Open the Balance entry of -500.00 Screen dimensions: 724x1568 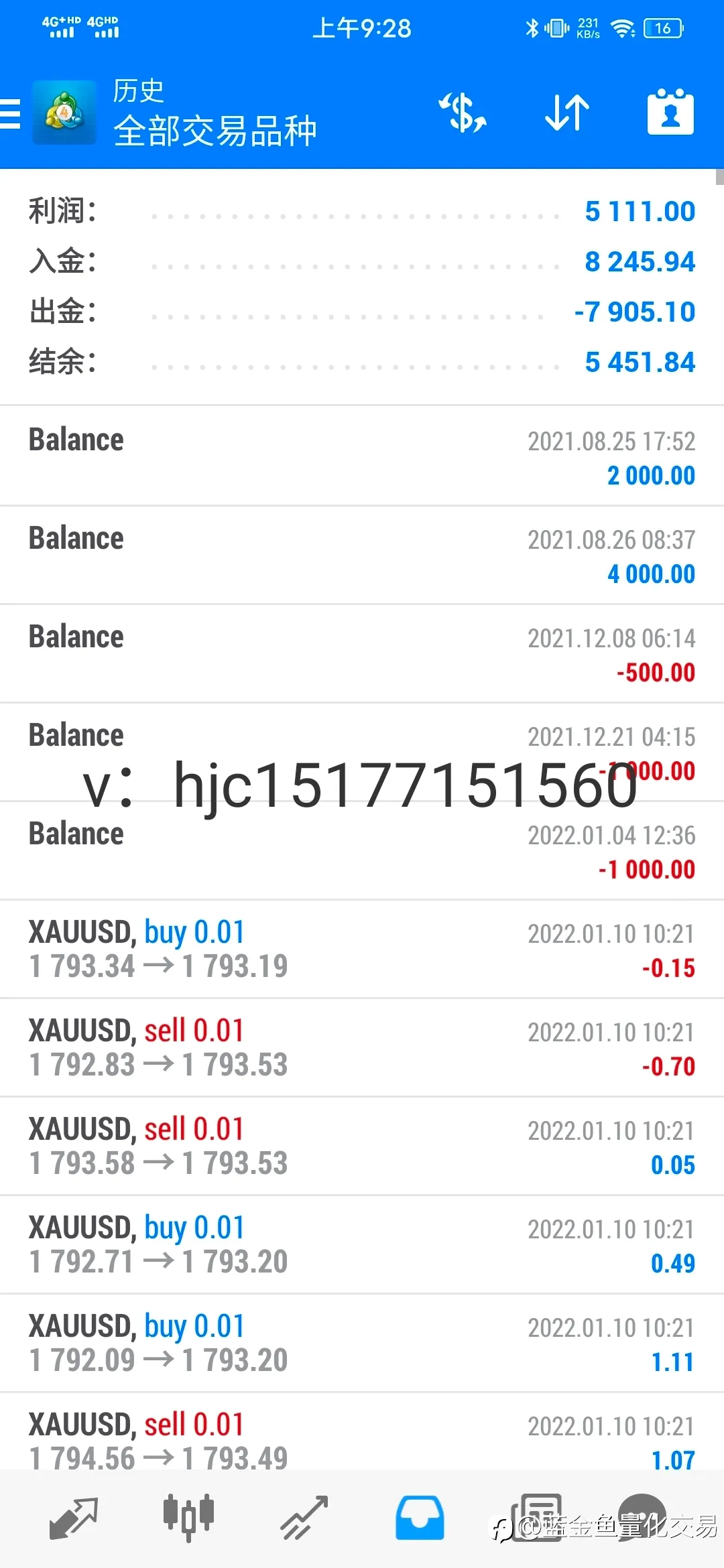click(362, 653)
